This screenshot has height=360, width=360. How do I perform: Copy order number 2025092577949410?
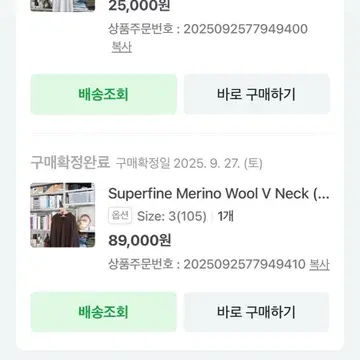coord(319,265)
